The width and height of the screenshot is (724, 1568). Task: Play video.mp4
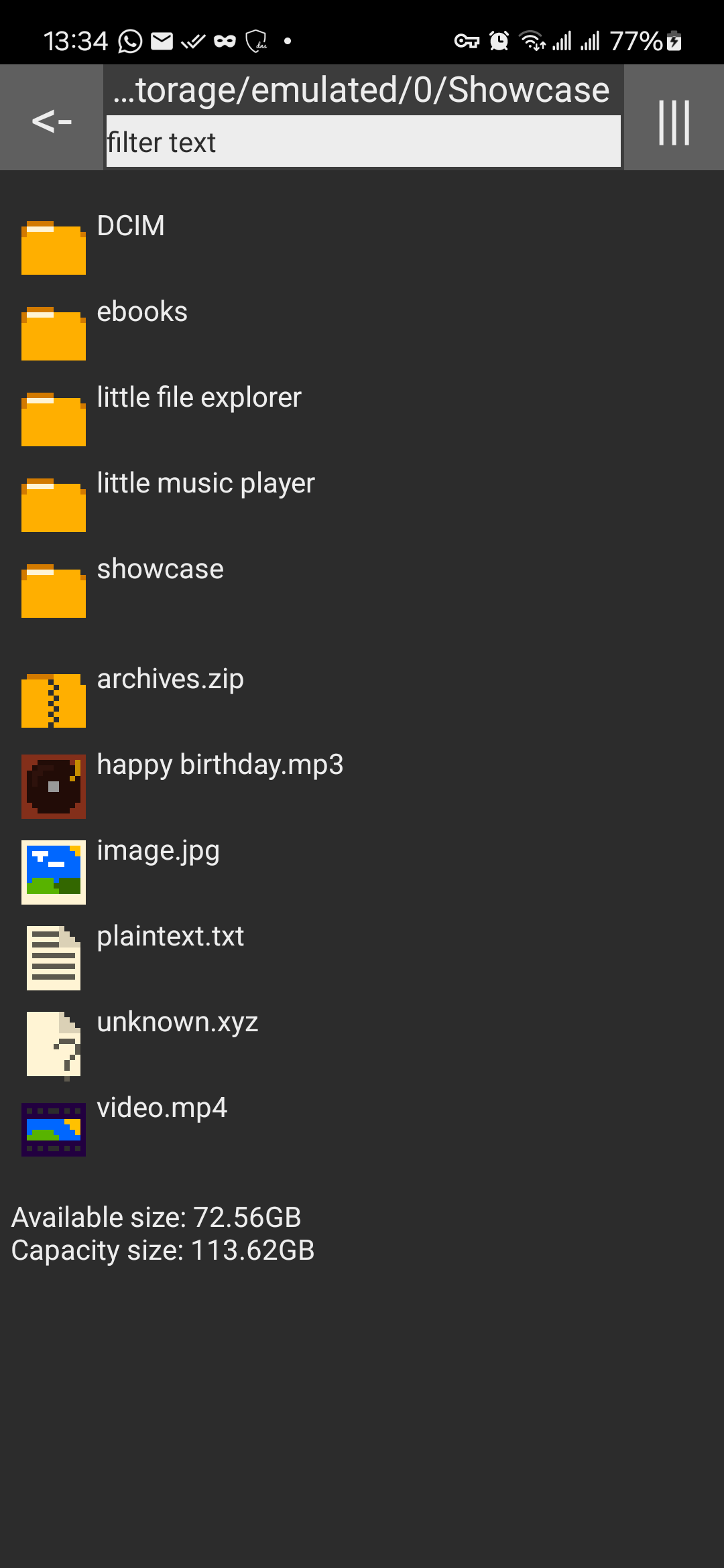pyautogui.click(x=162, y=1108)
